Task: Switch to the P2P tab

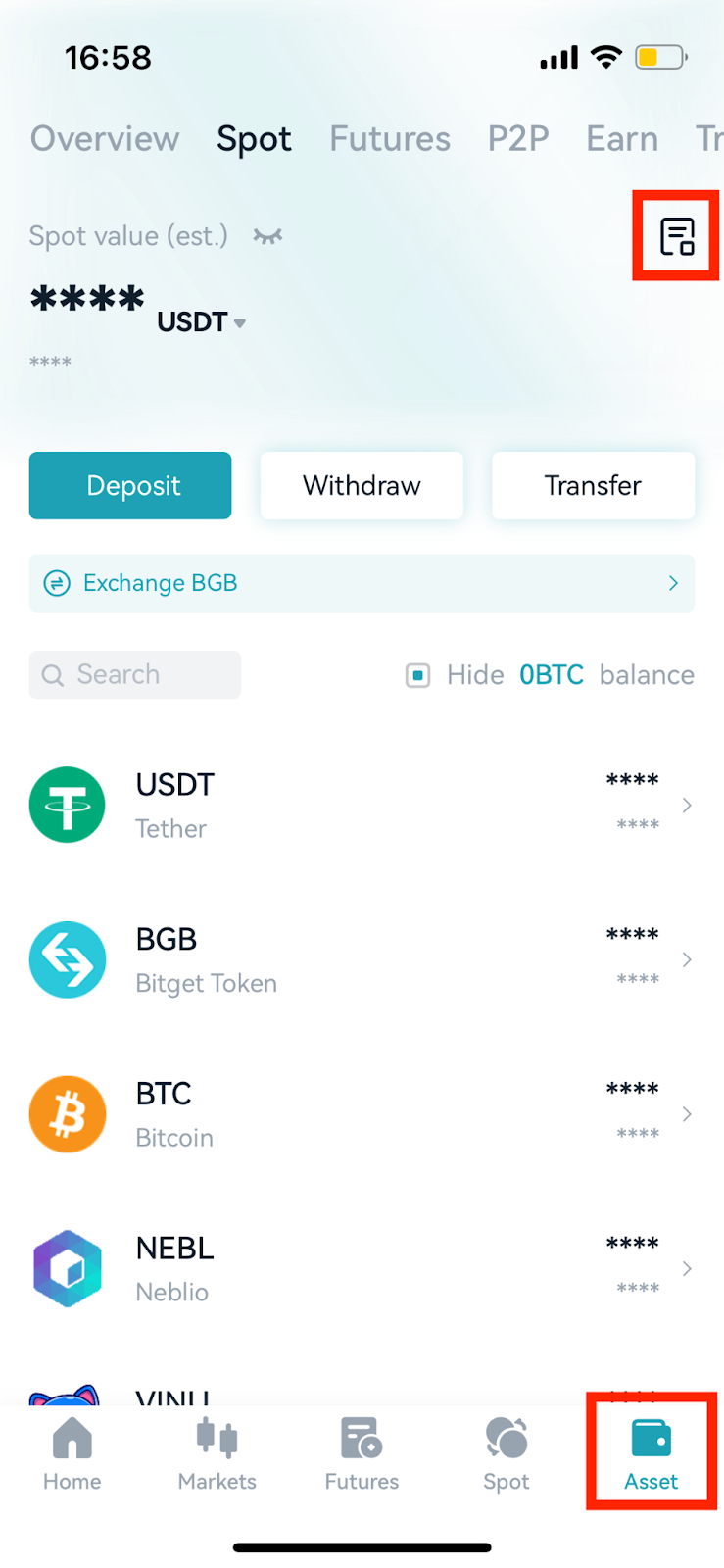Action: point(518,138)
